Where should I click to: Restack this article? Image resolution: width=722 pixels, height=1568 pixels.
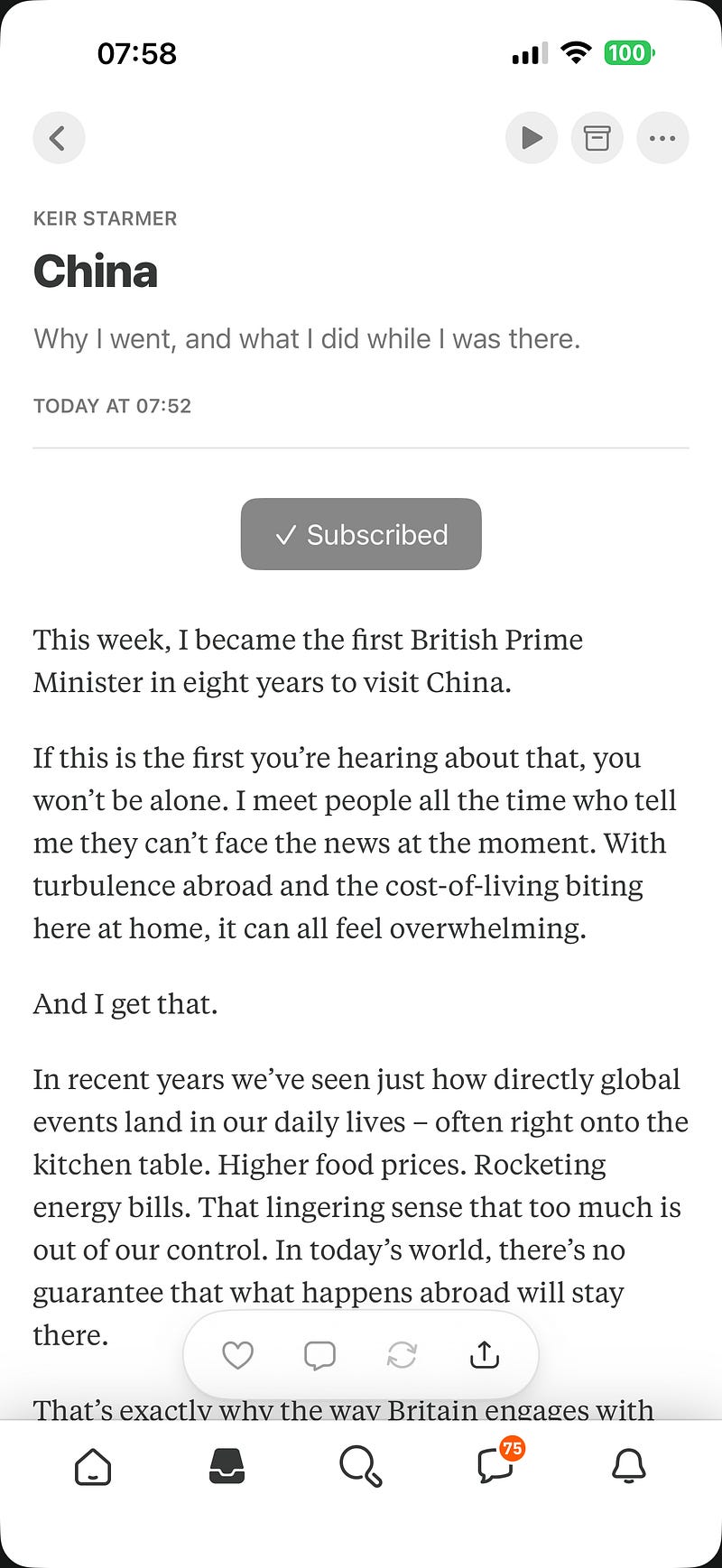tap(402, 1354)
